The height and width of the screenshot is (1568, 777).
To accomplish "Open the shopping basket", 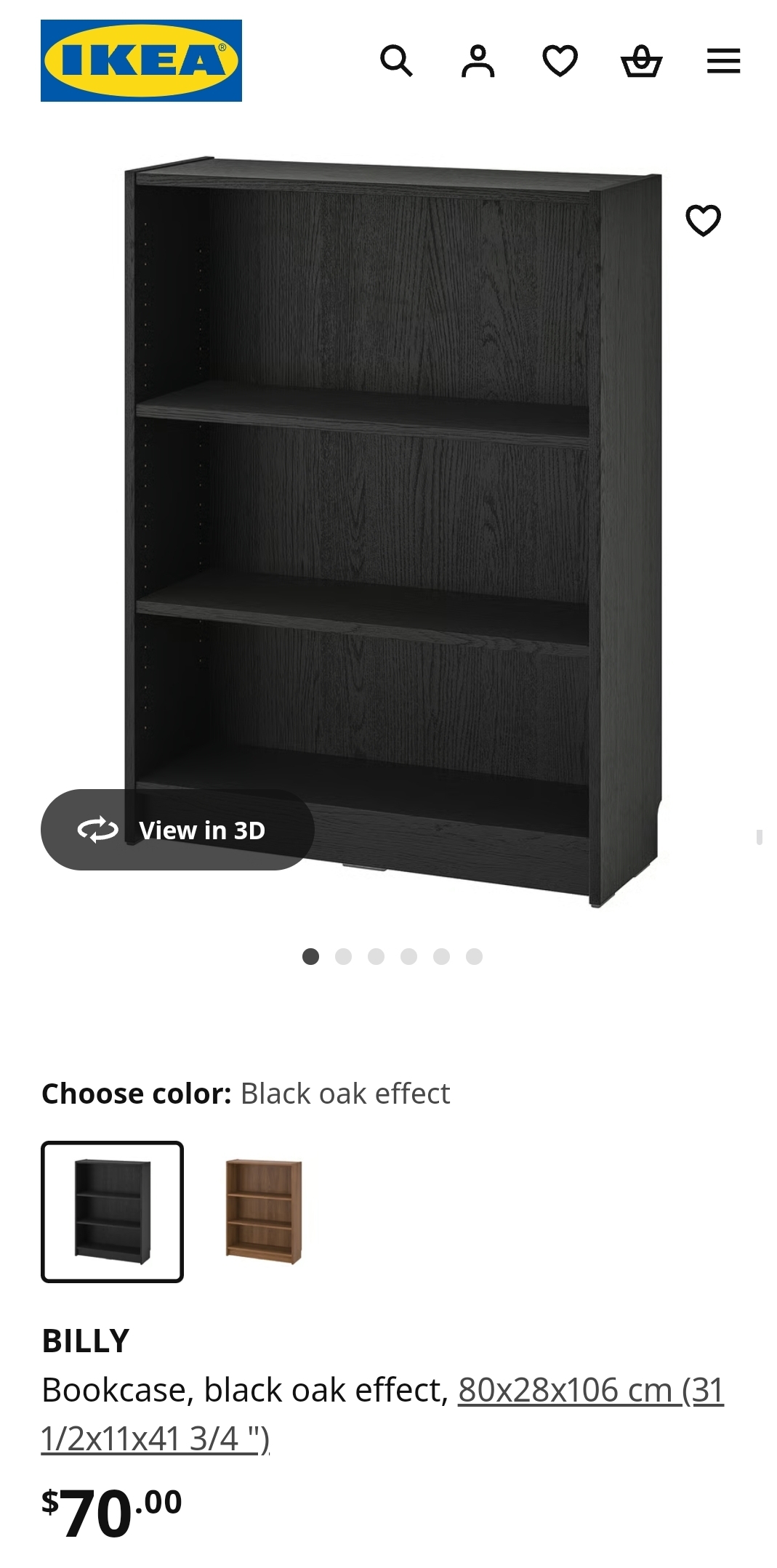I will (x=642, y=60).
